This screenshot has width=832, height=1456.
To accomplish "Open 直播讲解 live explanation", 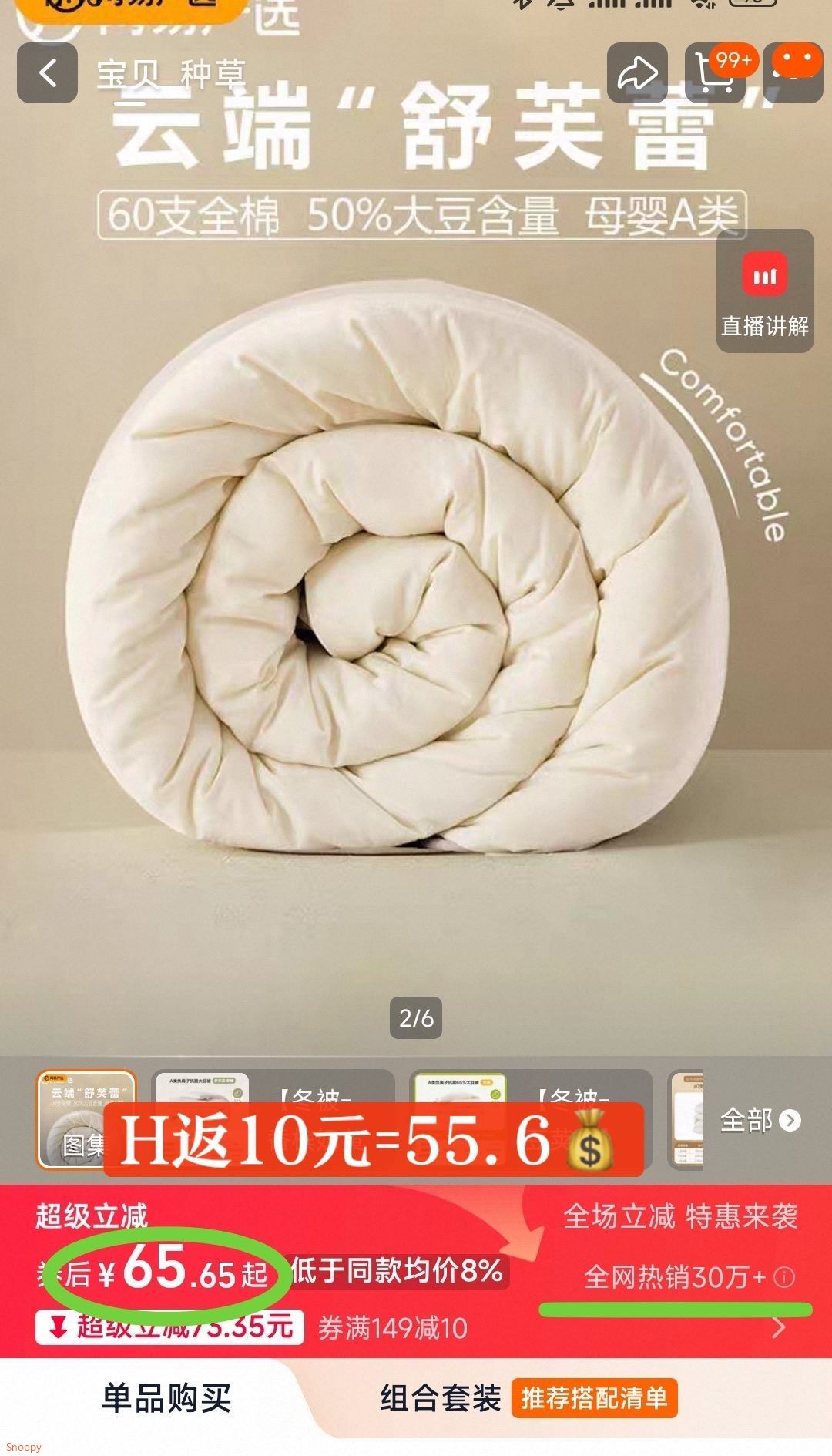I will [x=764, y=291].
